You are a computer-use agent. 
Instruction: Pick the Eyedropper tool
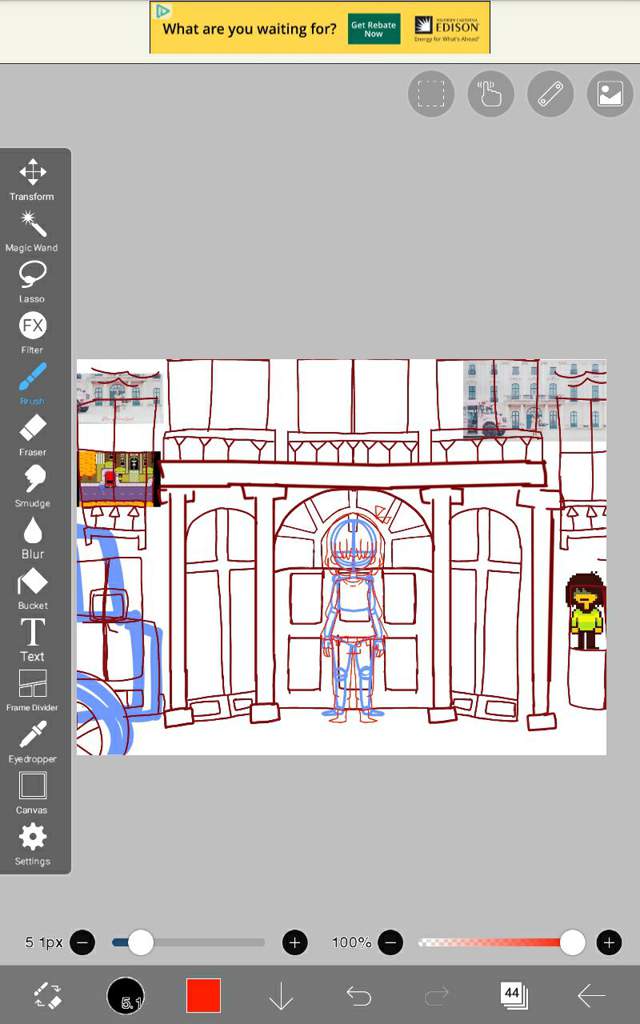coord(32,740)
